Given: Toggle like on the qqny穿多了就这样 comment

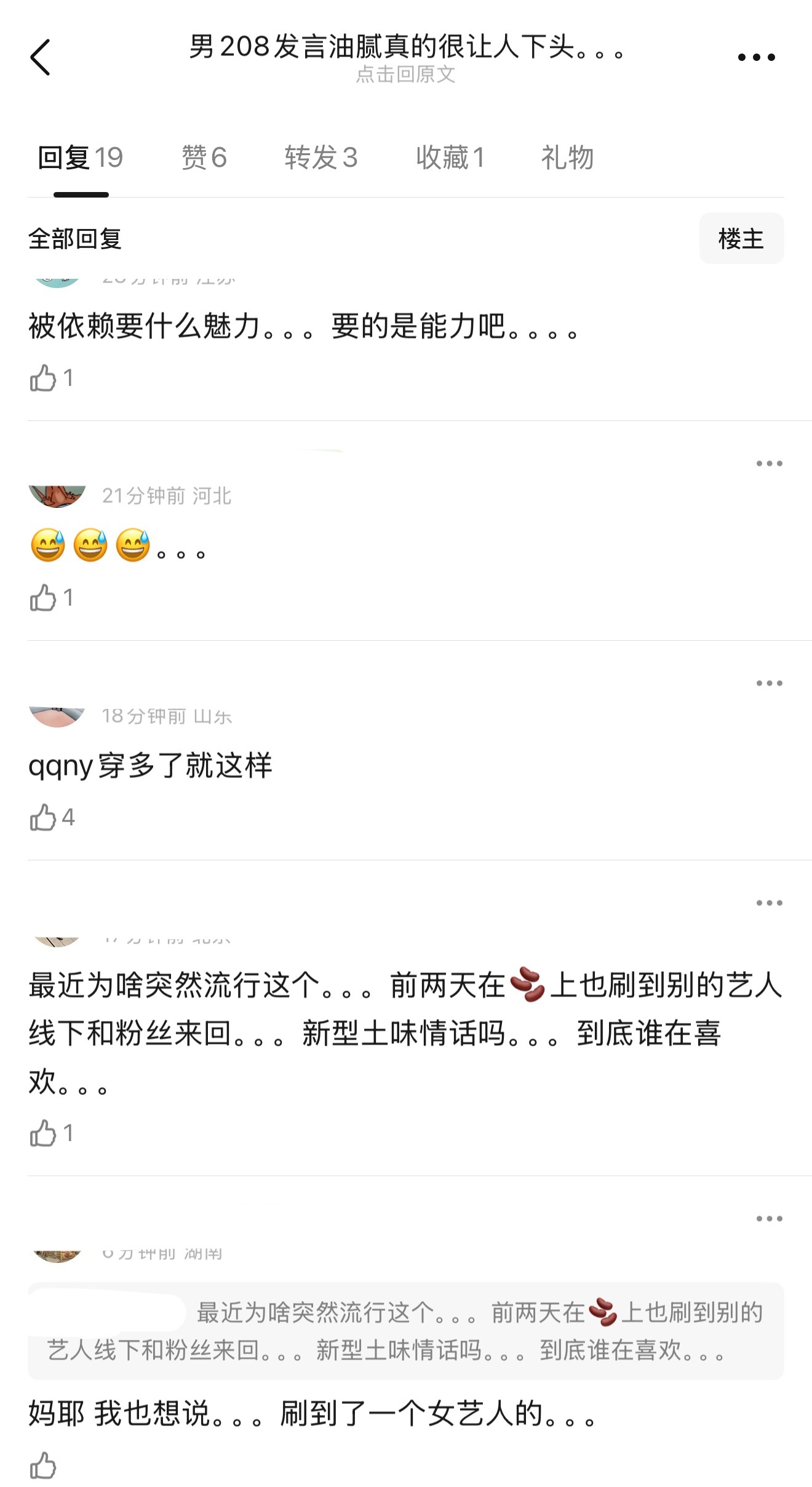Looking at the screenshot, I should click(44, 817).
